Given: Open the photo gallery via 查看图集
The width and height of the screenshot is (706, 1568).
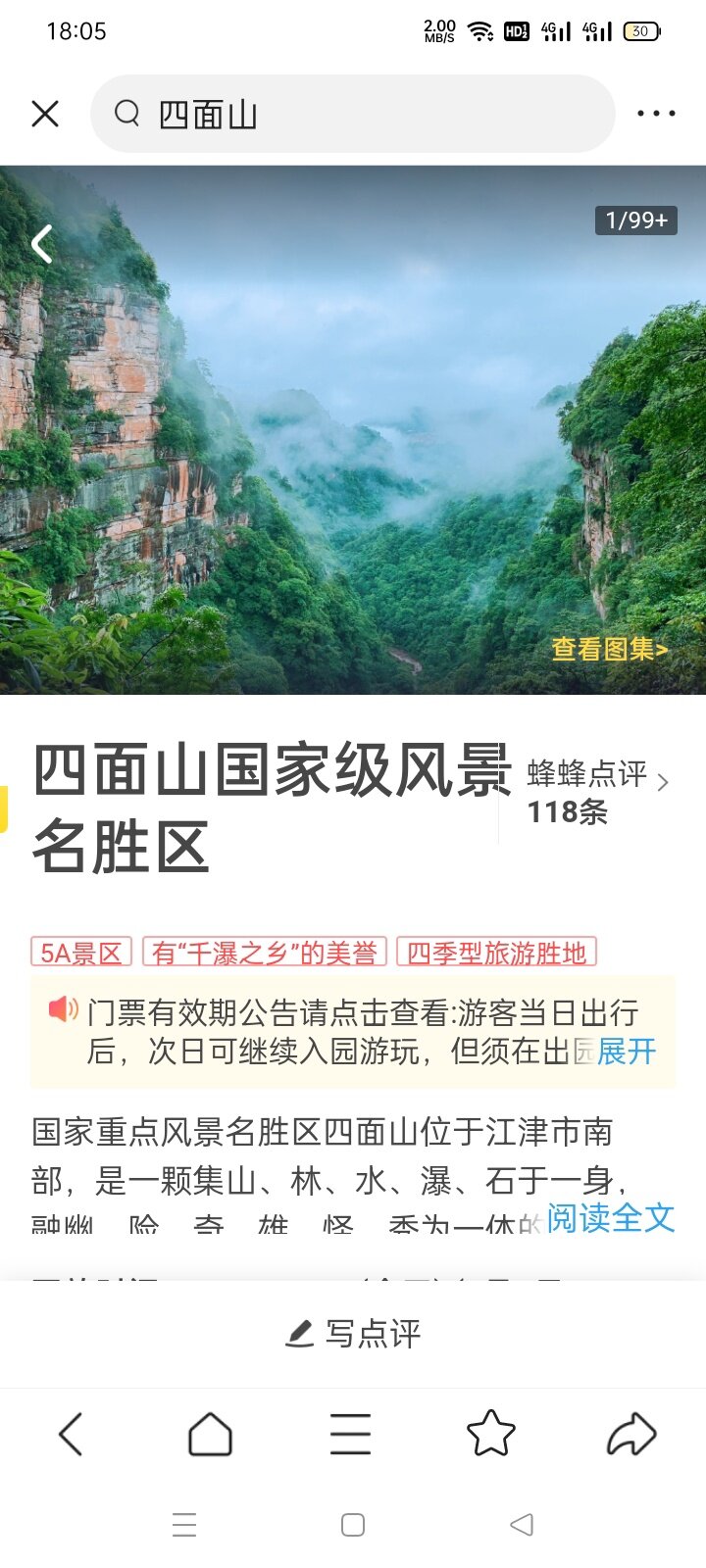Looking at the screenshot, I should 609,649.
